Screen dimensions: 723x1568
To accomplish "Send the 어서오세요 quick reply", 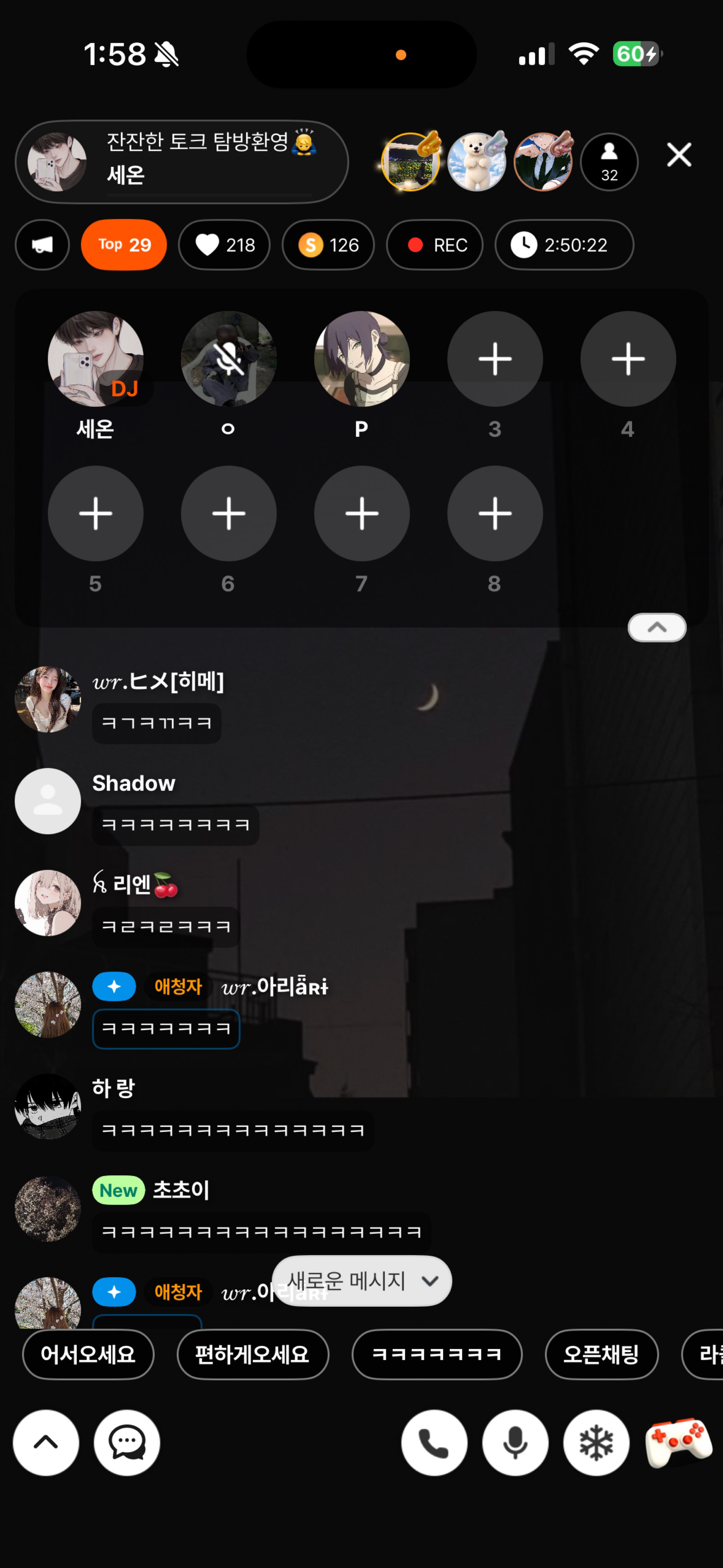I will coord(88,1354).
